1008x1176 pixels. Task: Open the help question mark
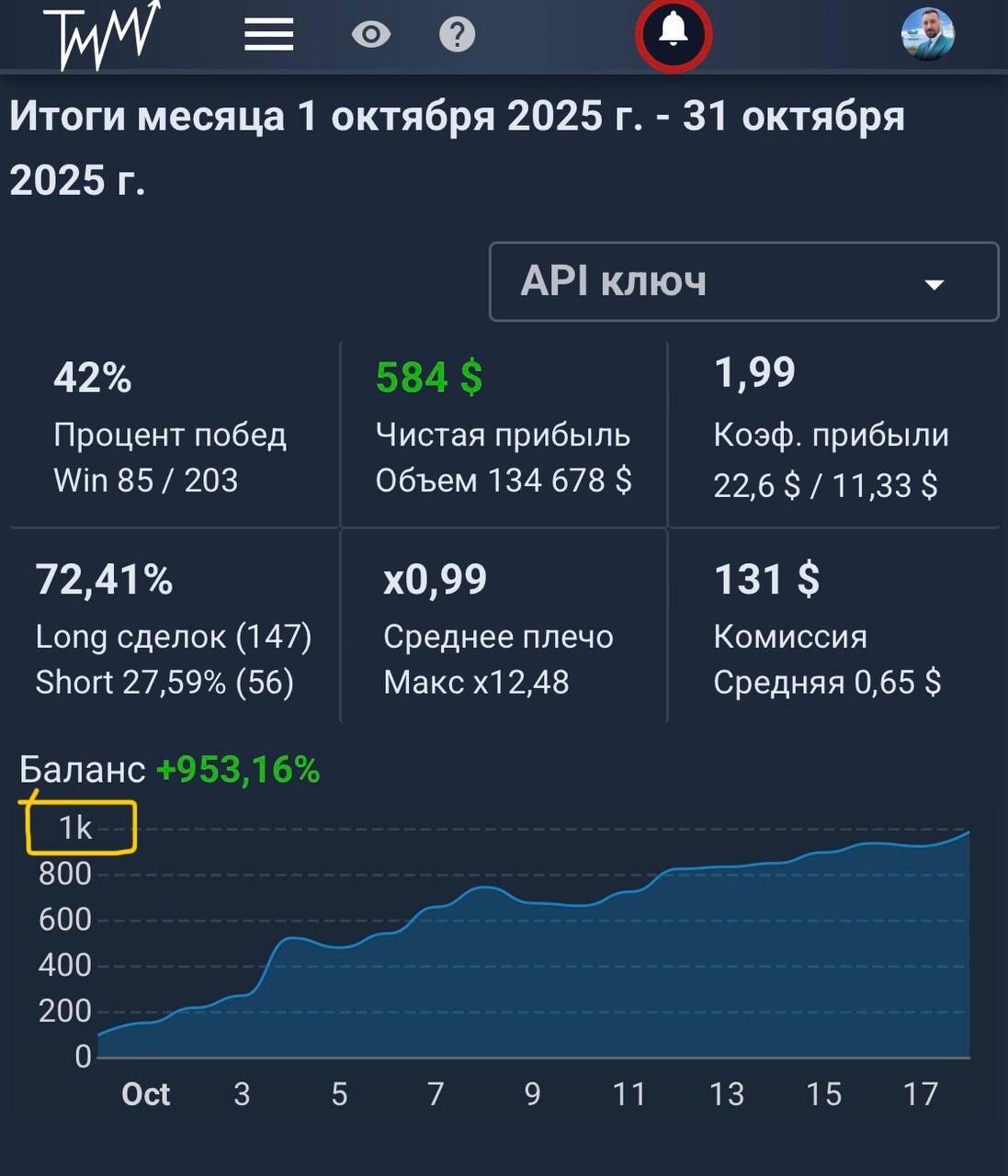(x=457, y=35)
